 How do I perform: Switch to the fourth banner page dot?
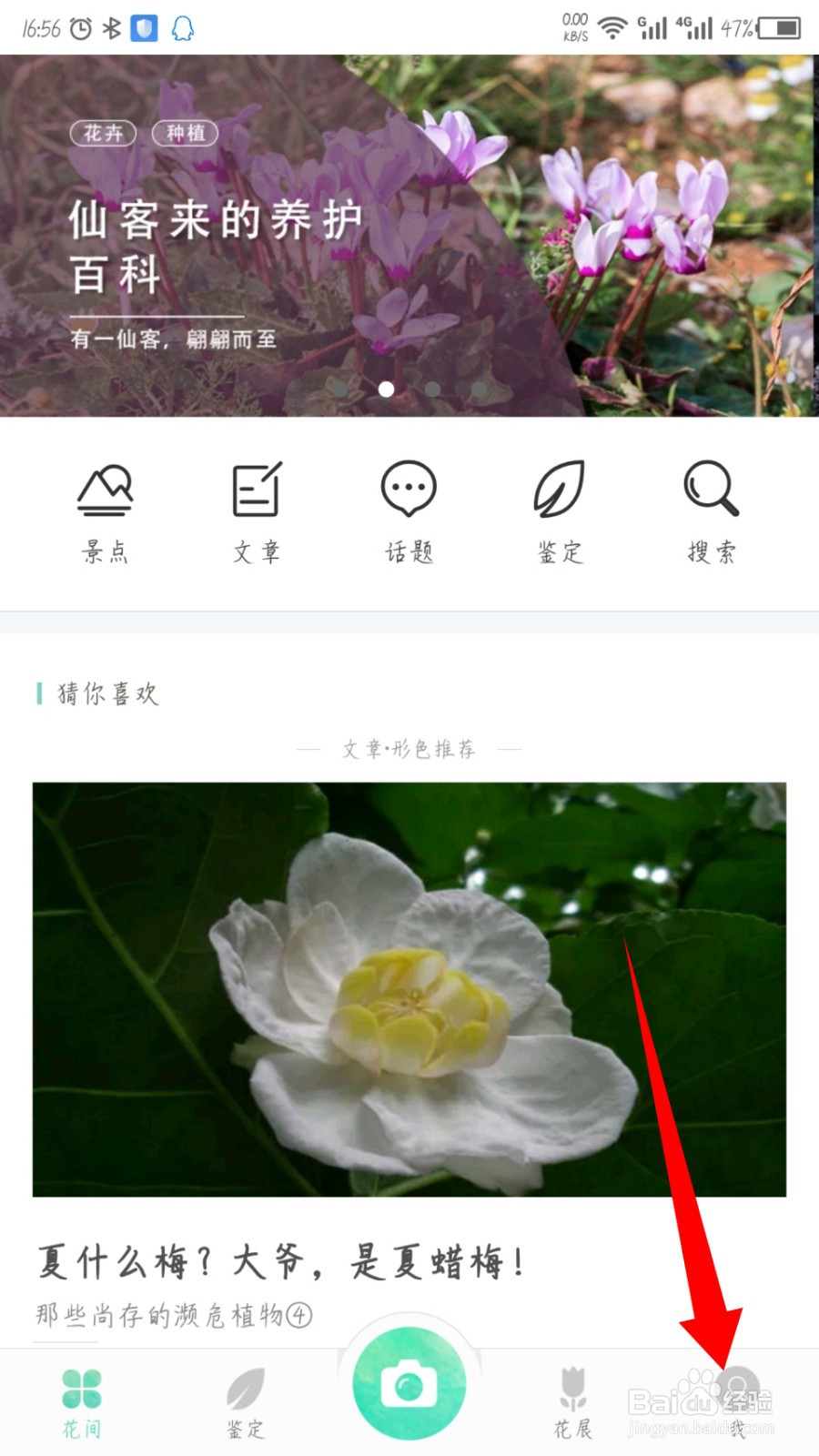point(478,389)
